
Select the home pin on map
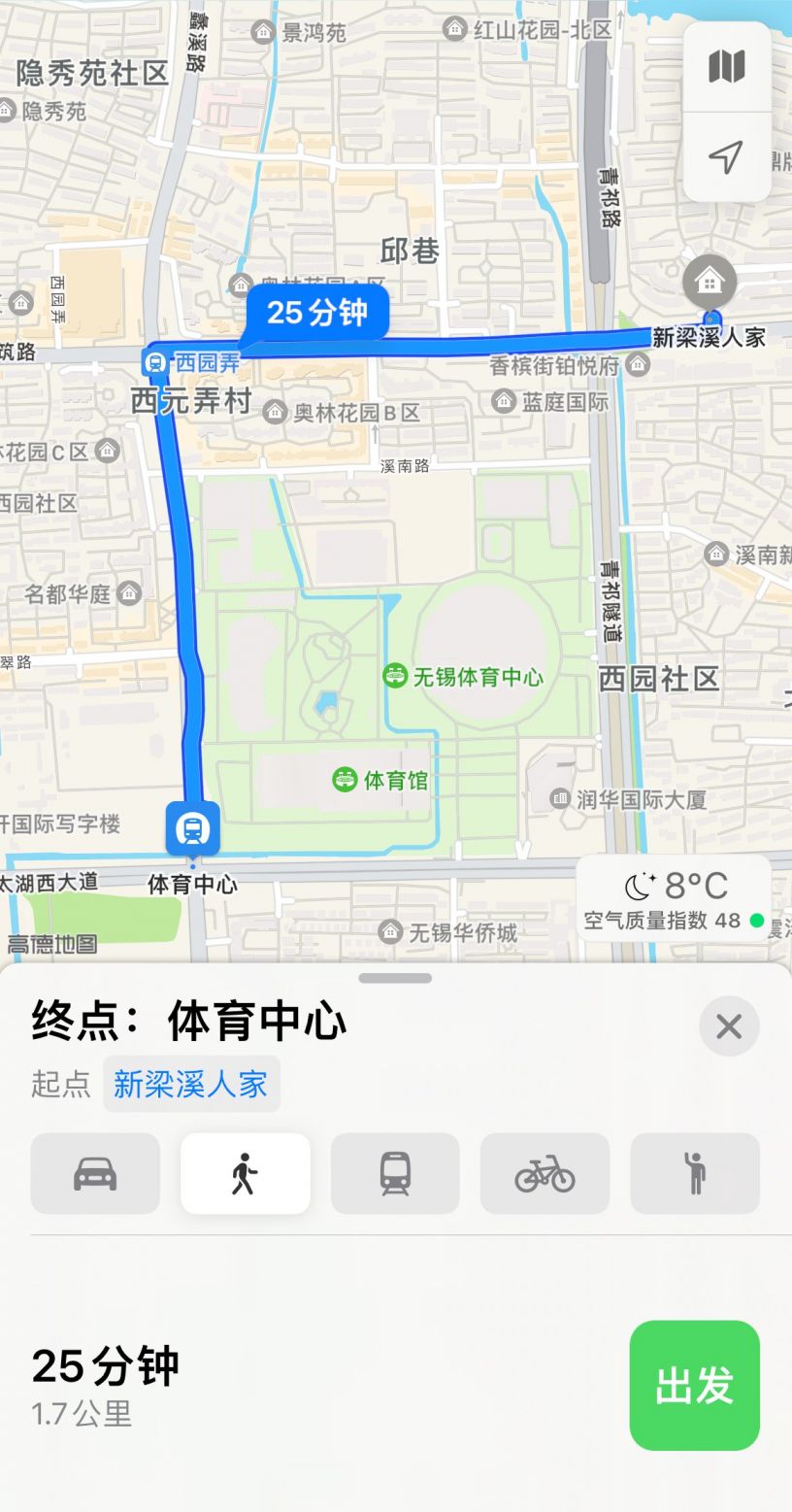tap(709, 282)
